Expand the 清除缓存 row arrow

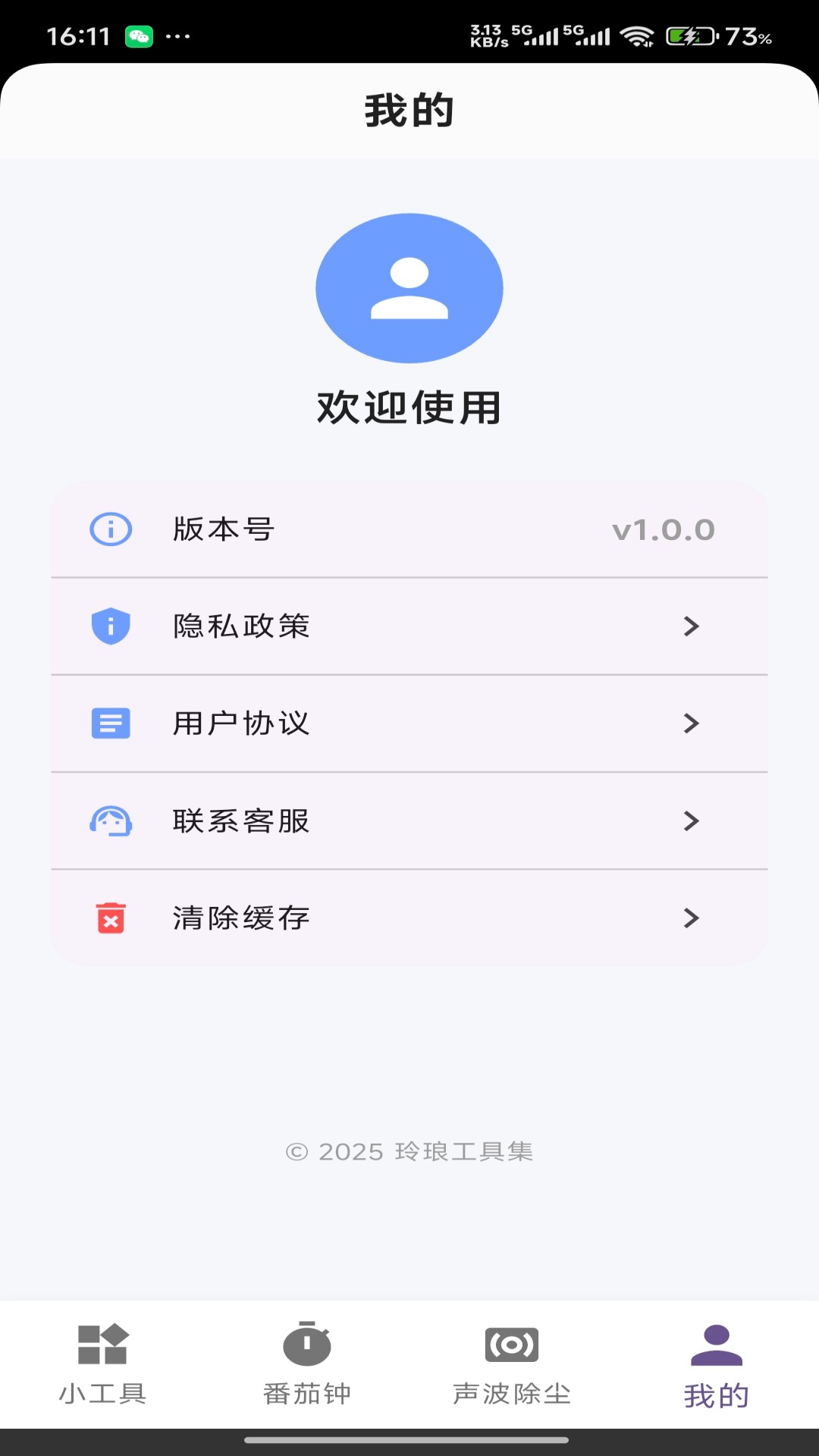[x=691, y=918]
